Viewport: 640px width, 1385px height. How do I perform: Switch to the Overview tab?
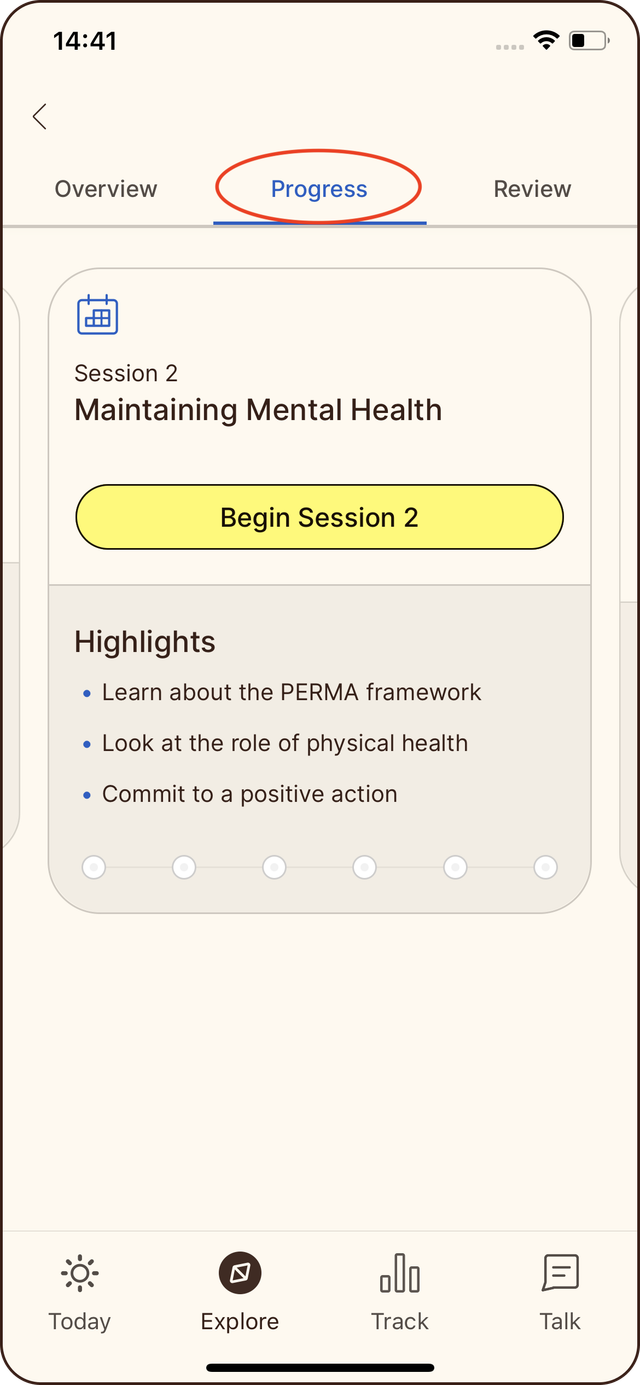(106, 189)
